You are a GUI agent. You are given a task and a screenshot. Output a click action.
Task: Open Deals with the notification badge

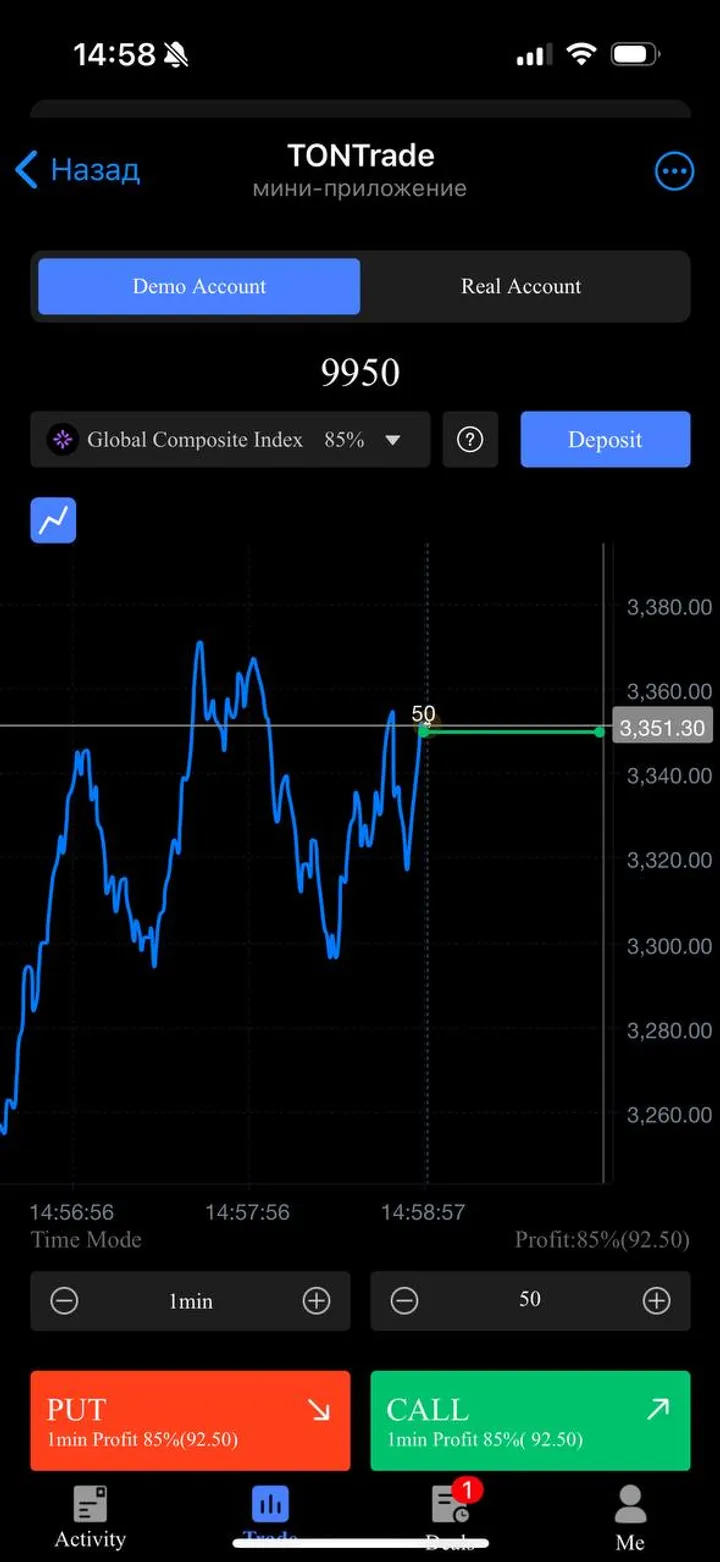(452, 1502)
